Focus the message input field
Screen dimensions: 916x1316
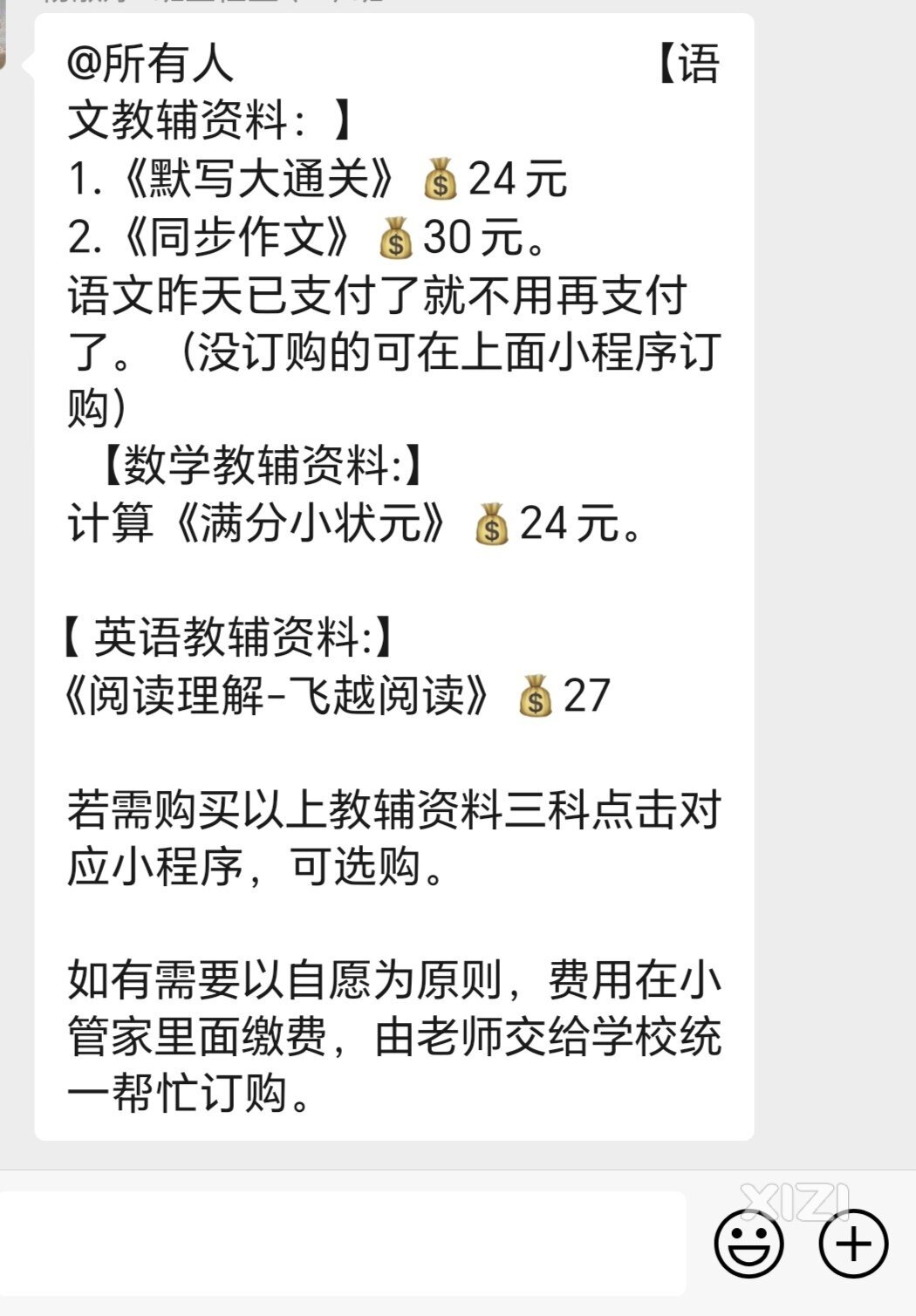pyautogui.click(x=342, y=1244)
